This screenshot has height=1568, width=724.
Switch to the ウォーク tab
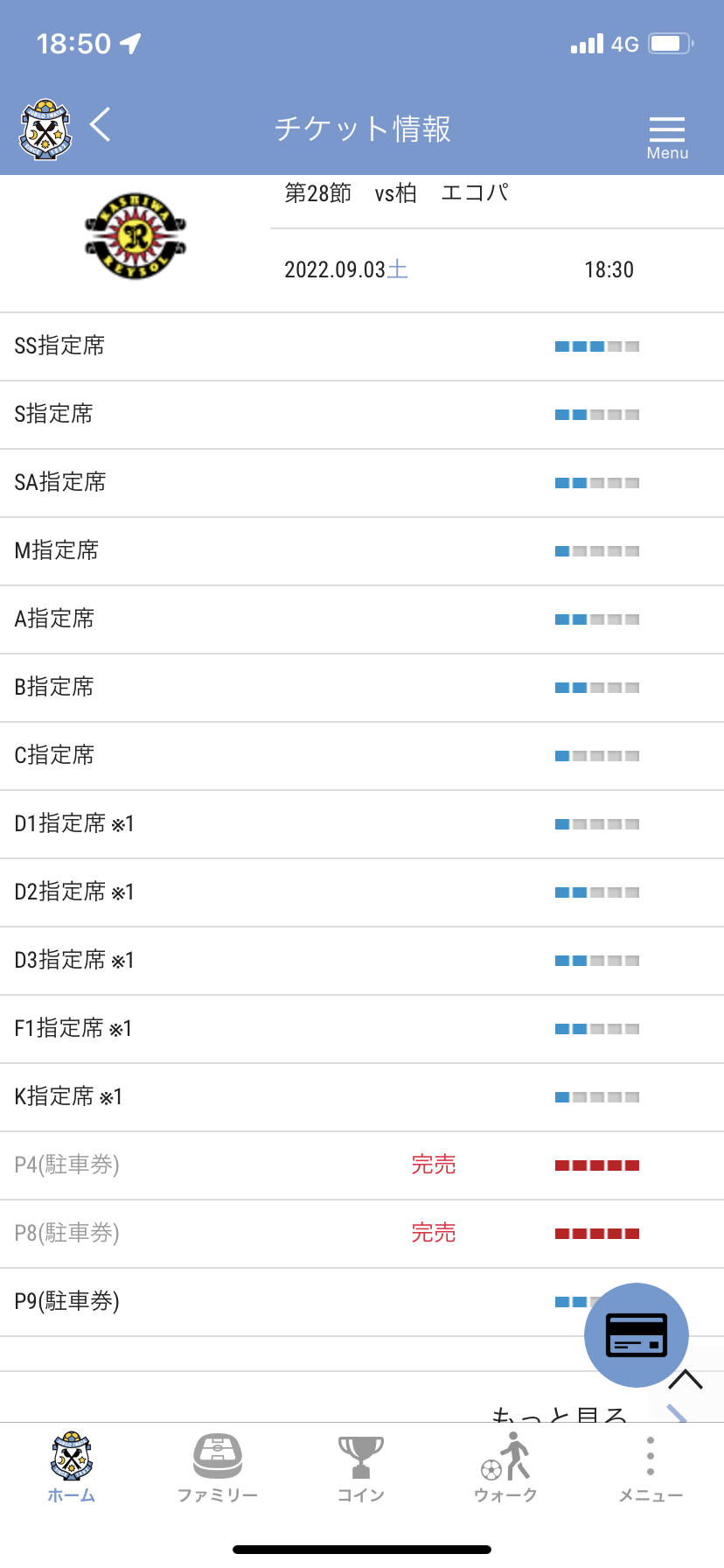(505, 1468)
